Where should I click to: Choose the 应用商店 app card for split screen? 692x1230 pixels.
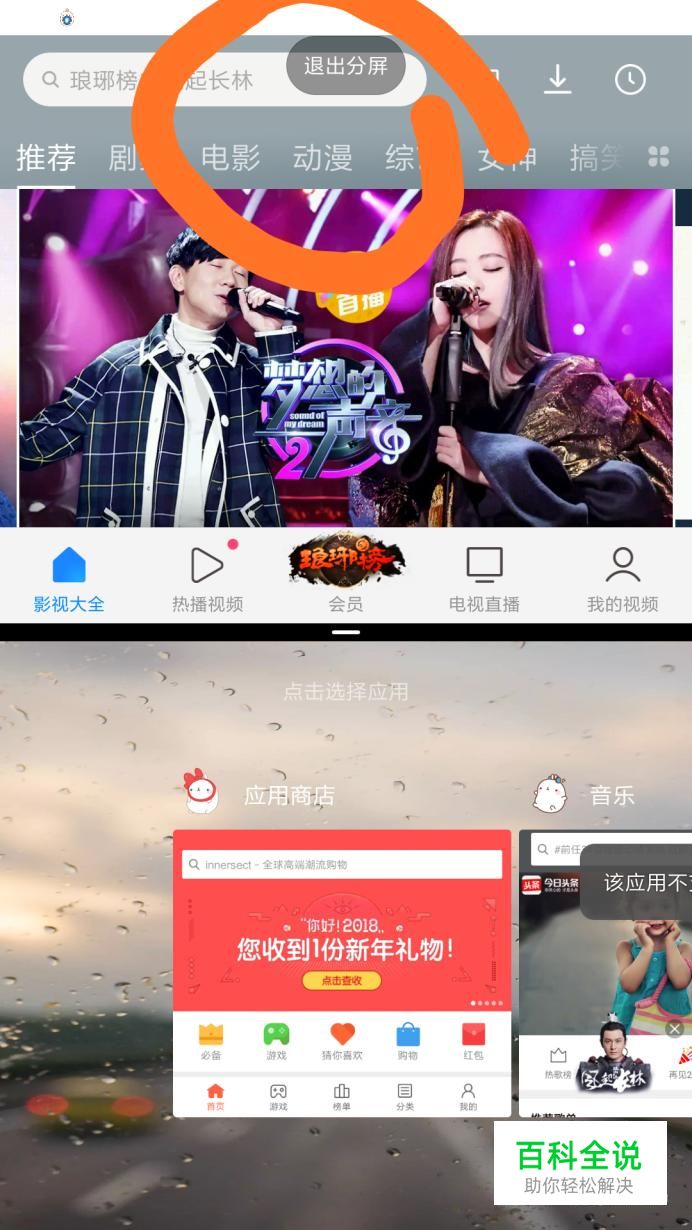pyautogui.click(x=341, y=972)
